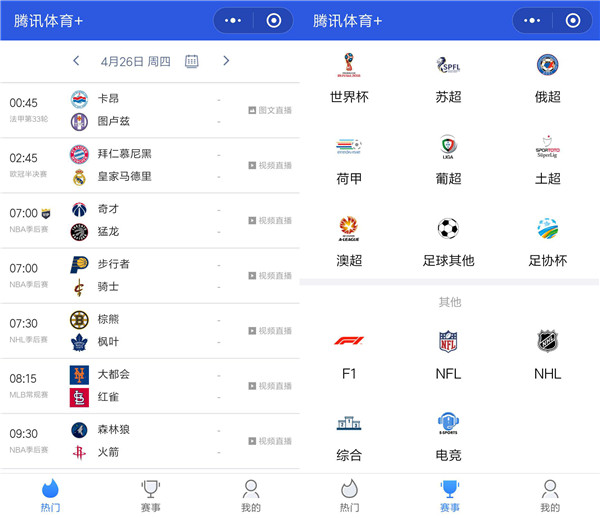Open the 森林狼 vs 火箭 game
This screenshot has height=518, width=600.
coord(150,441)
